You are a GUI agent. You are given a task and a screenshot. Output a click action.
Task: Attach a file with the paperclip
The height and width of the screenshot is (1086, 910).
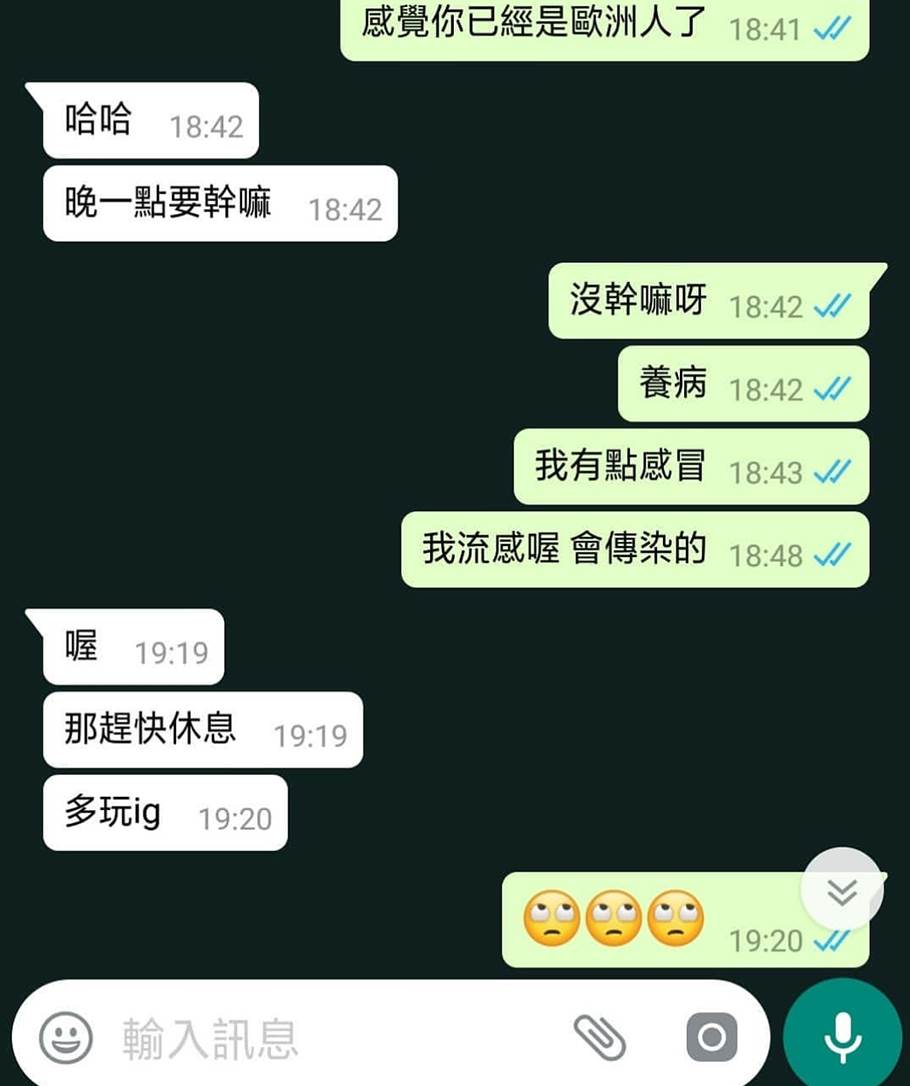[599, 1038]
